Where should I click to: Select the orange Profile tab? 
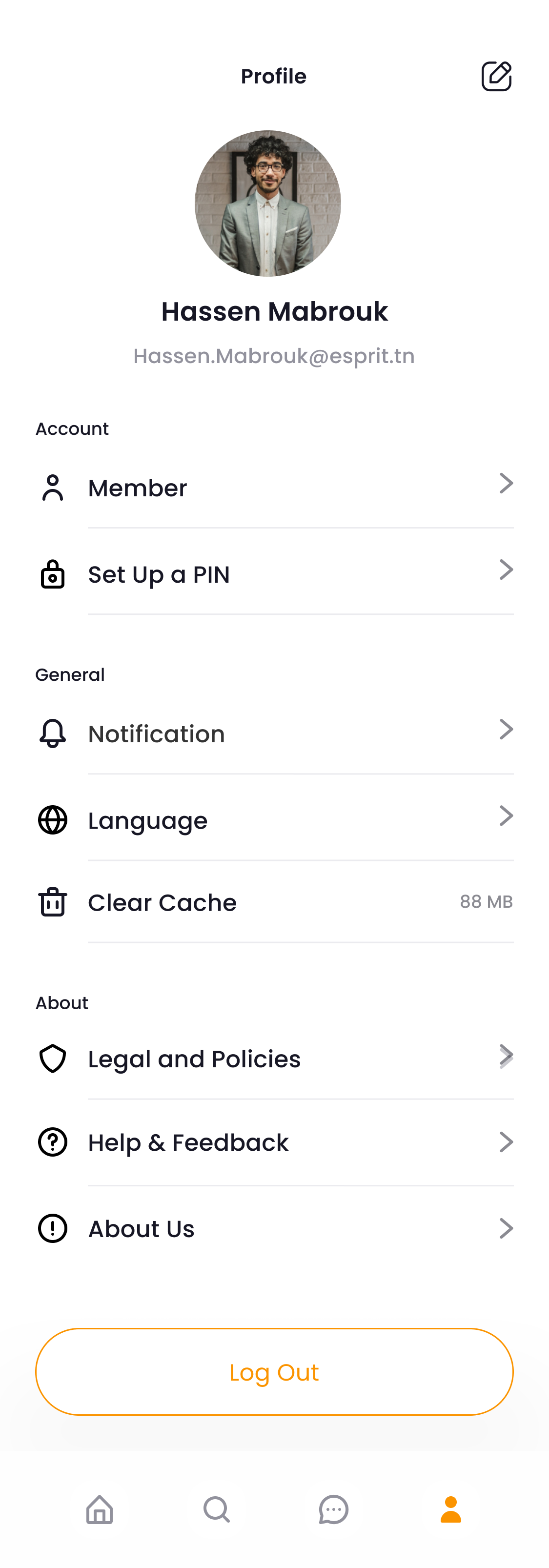point(450,1509)
